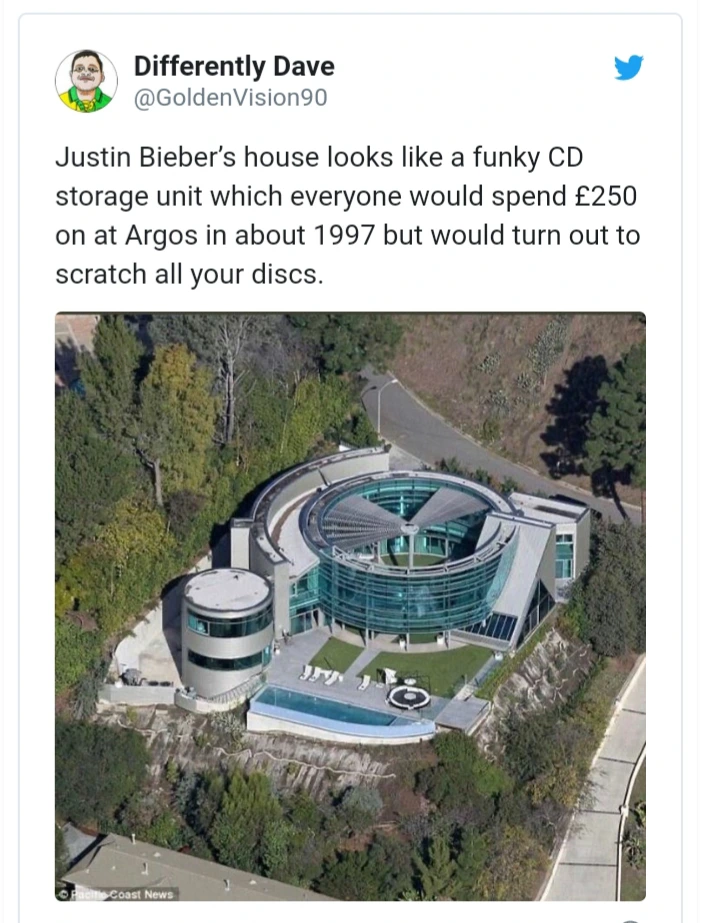Viewport: 710px width, 923px height.
Task: Open Differently Dave's profile picture
Action: 86,81
